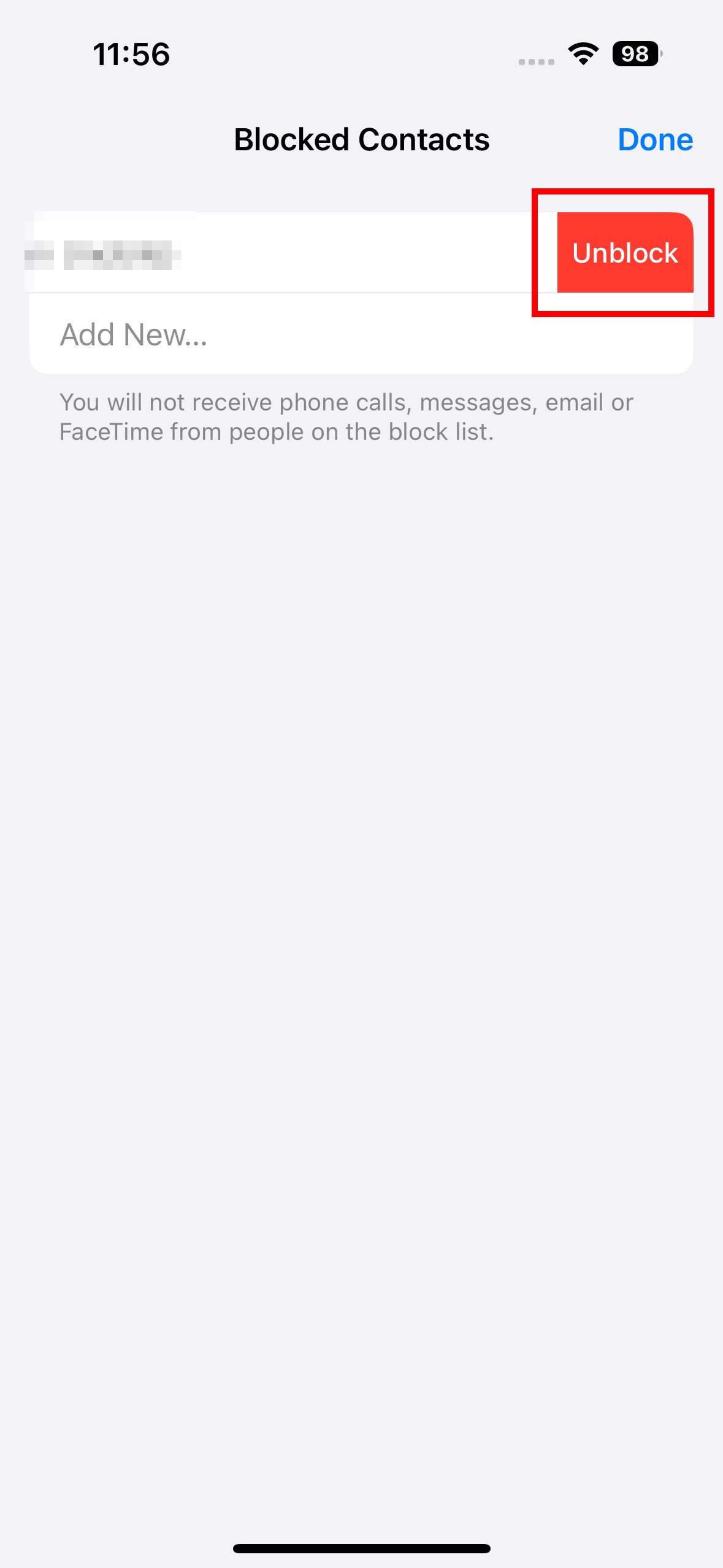This screenshot has height=1568, width=723.
Task: Unblock the blocked contact
Action: tap(624, 253)
